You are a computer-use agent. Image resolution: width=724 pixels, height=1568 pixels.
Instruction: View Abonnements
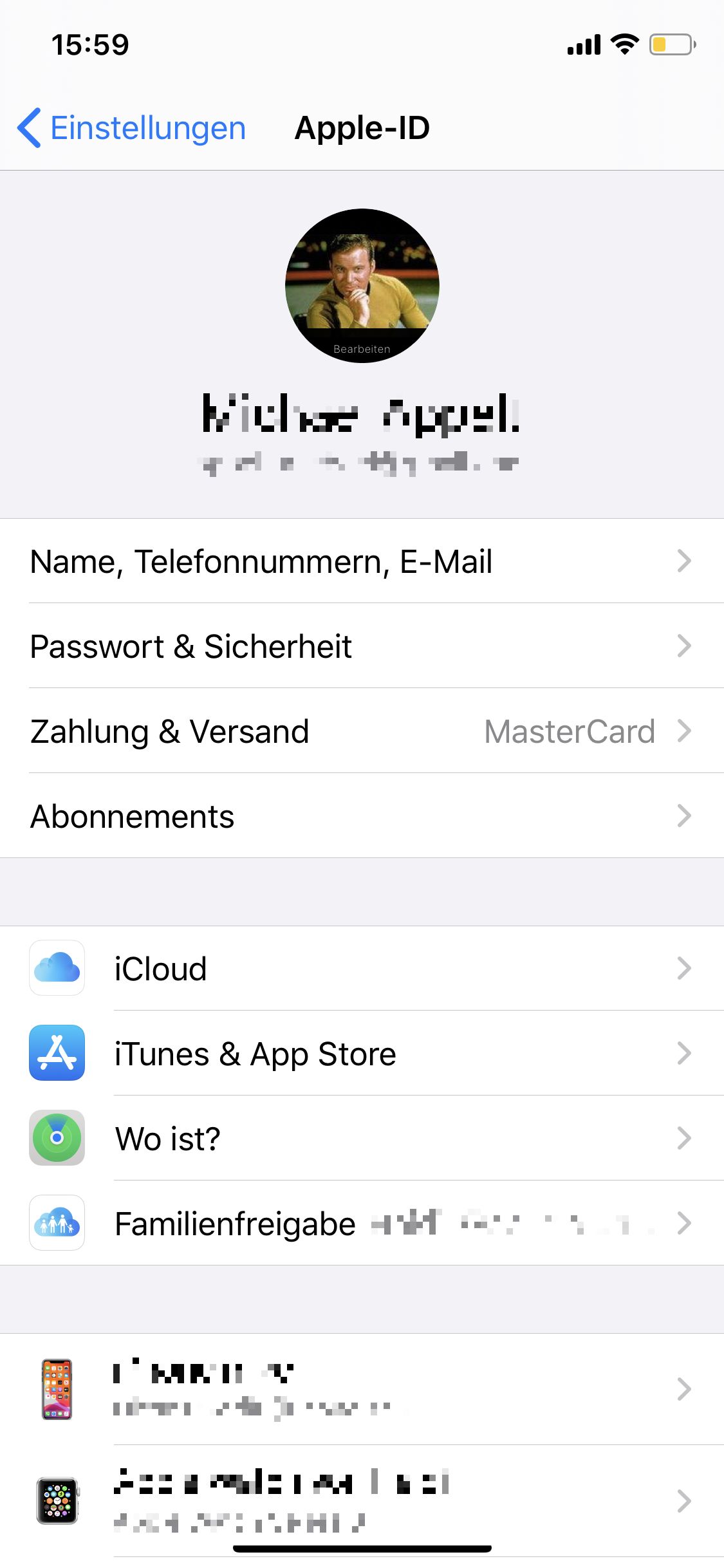360,816
